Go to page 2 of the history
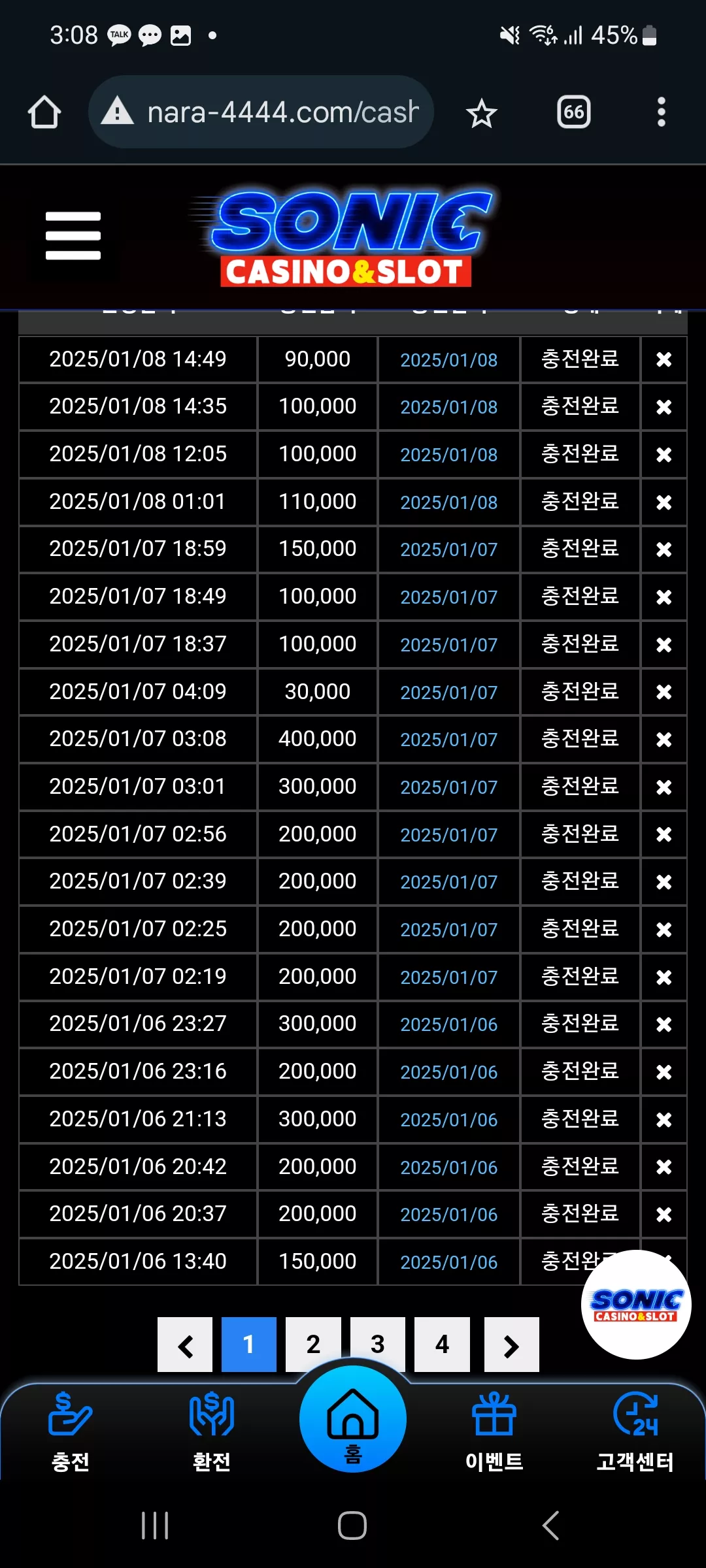706x1568 pixels. (313, 1344)
